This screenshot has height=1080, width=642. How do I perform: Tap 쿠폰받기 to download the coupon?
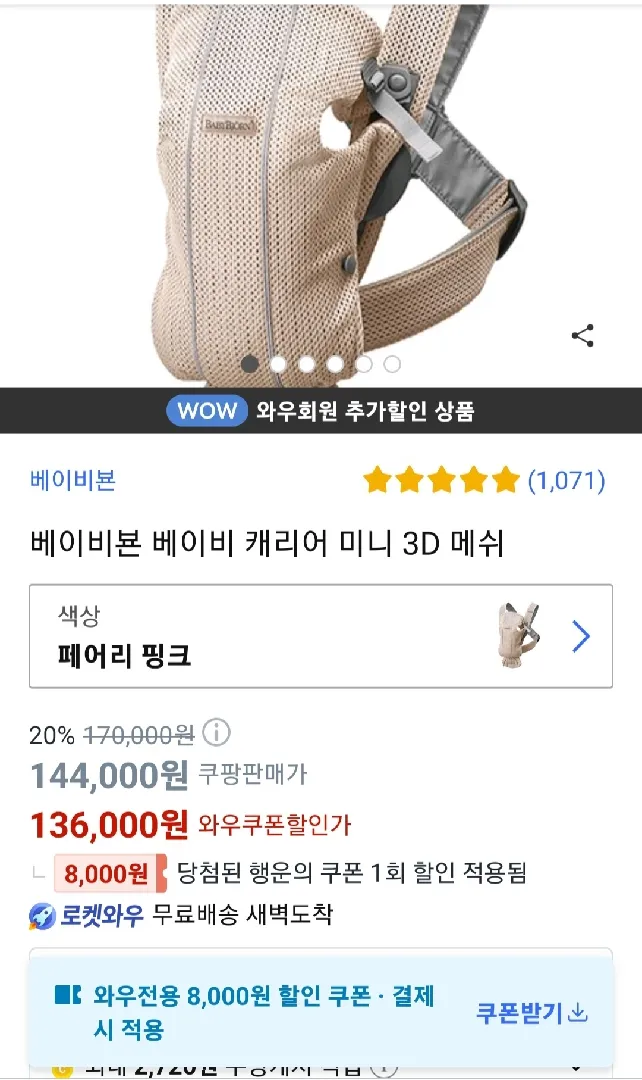pyautogui.click(x=532, y=1012)
